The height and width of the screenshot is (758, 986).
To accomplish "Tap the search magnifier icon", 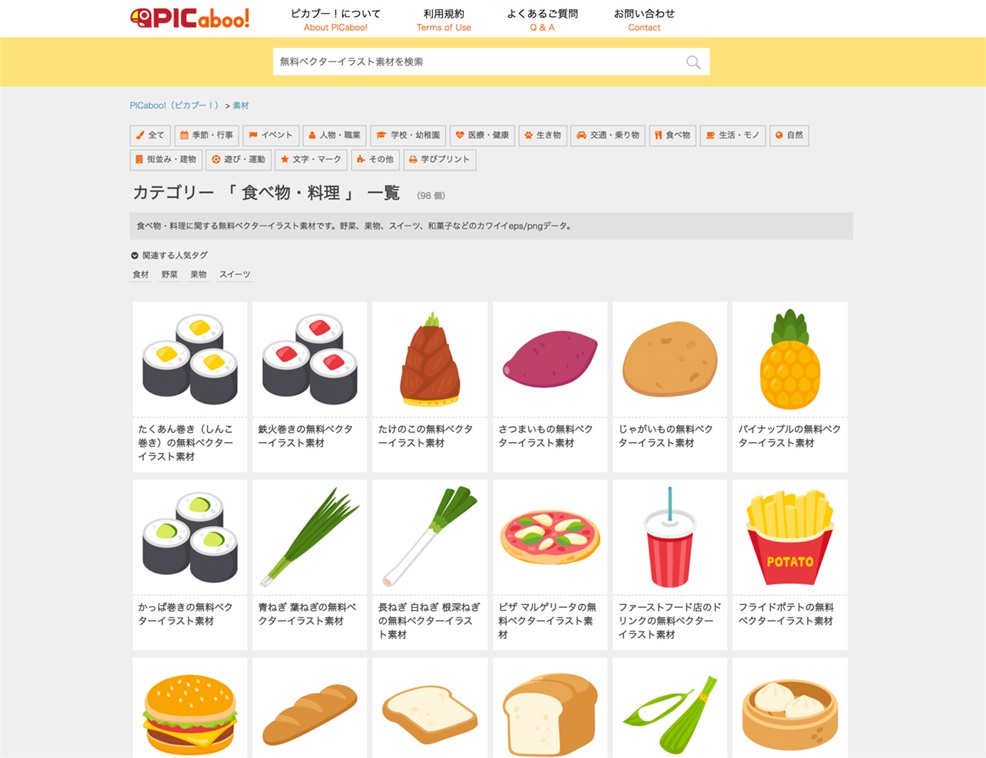I will click(693, 62).
